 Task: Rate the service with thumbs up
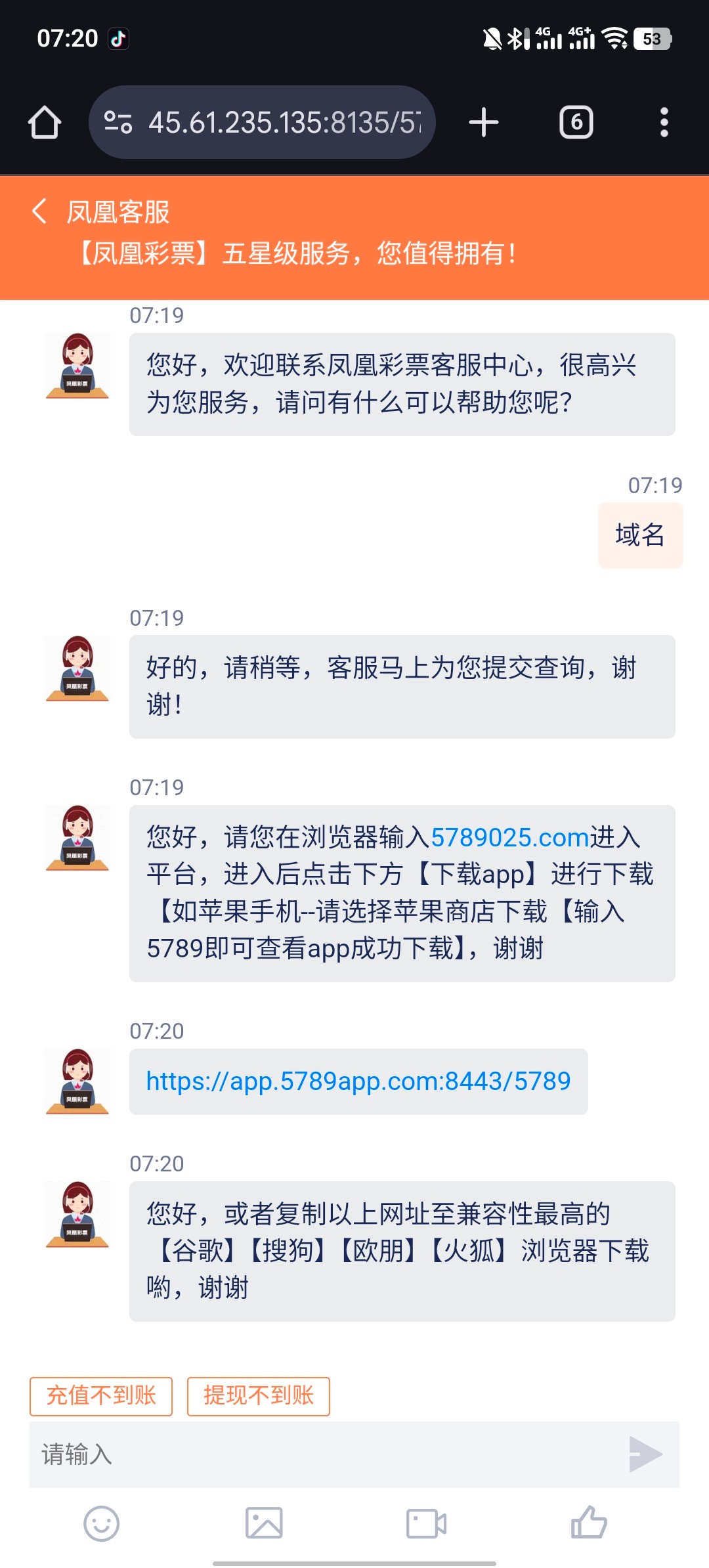pyautogui.click(x=589, y=1523)
